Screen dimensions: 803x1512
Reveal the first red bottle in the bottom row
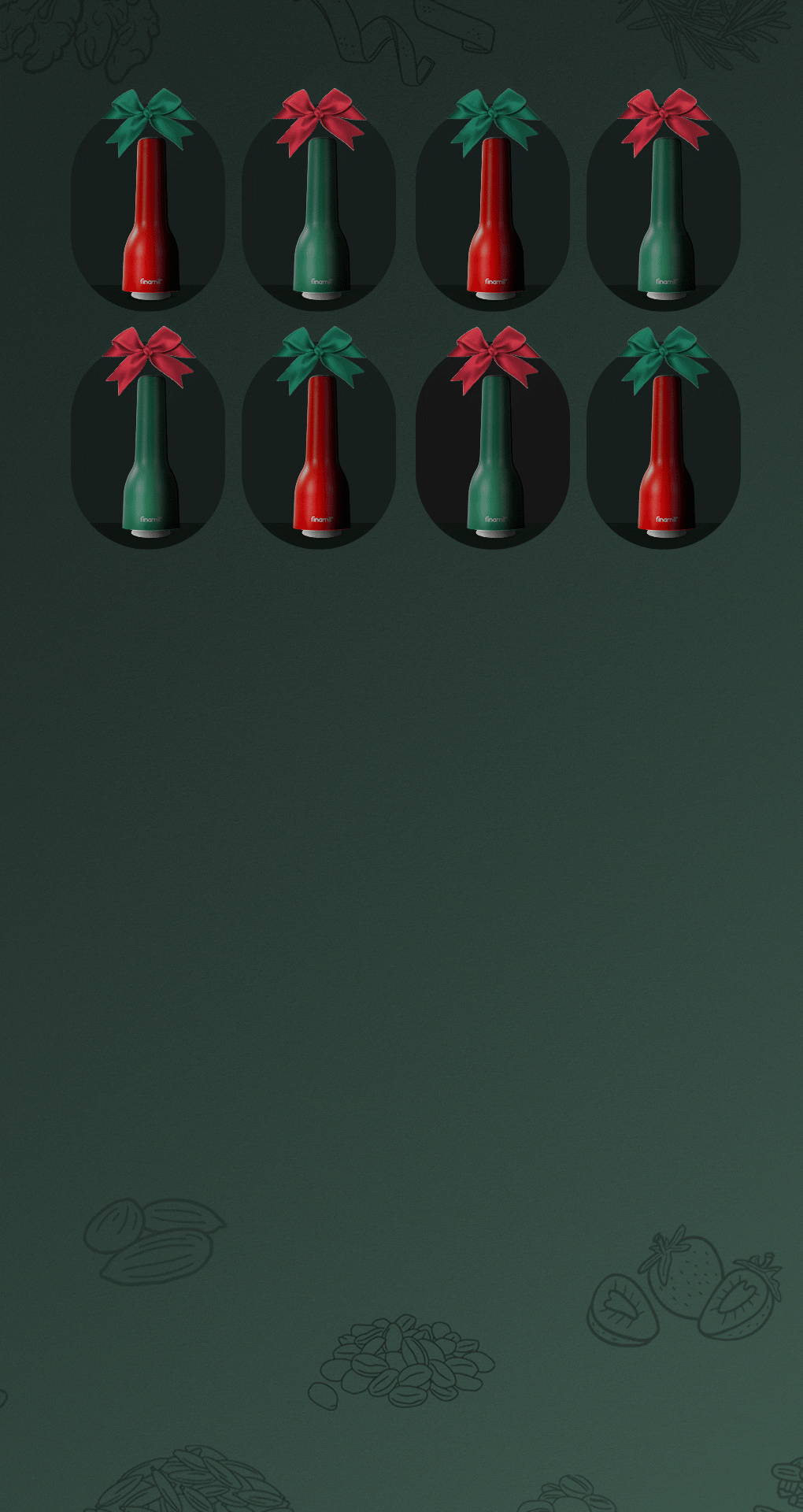click(x=320, y=454)
